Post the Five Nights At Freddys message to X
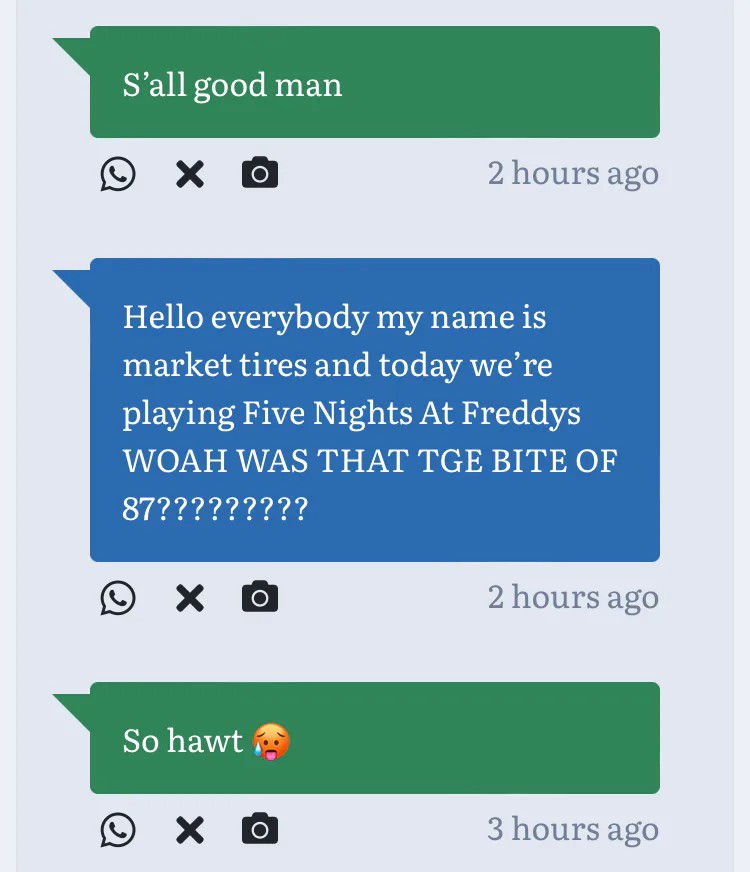The image size is (750, 872). 190,598
